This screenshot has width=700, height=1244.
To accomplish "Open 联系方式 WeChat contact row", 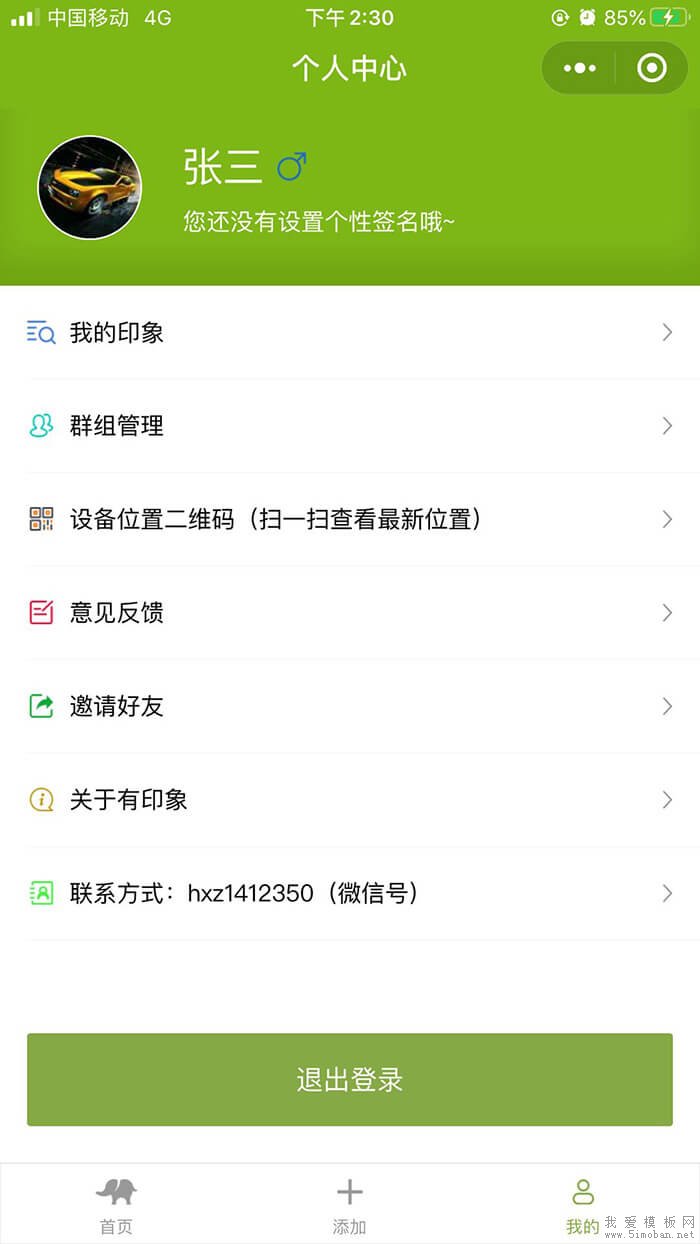I will tap(350, 893).
